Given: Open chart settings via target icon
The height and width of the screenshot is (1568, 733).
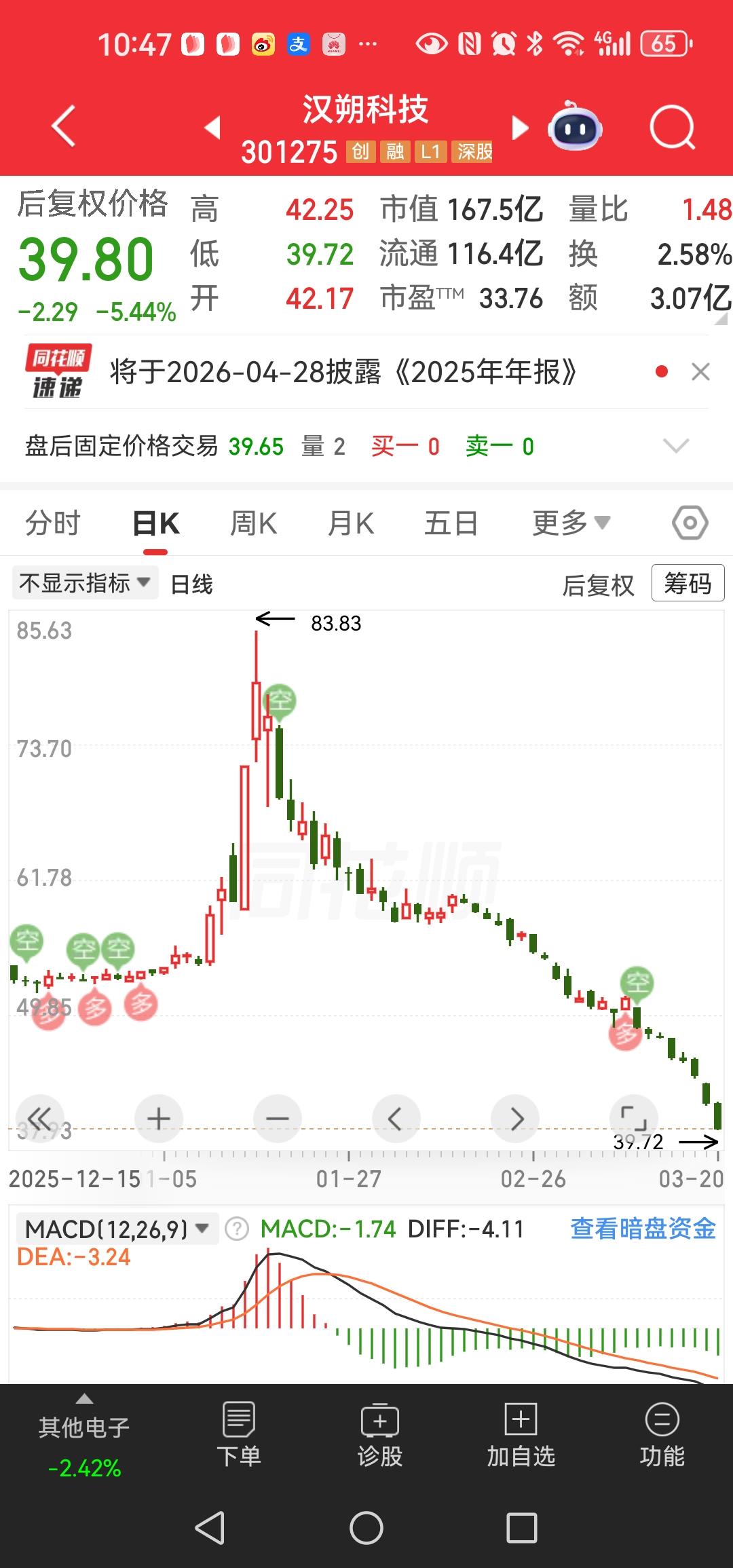Looking at the screenshot, I should click(690, 523).
